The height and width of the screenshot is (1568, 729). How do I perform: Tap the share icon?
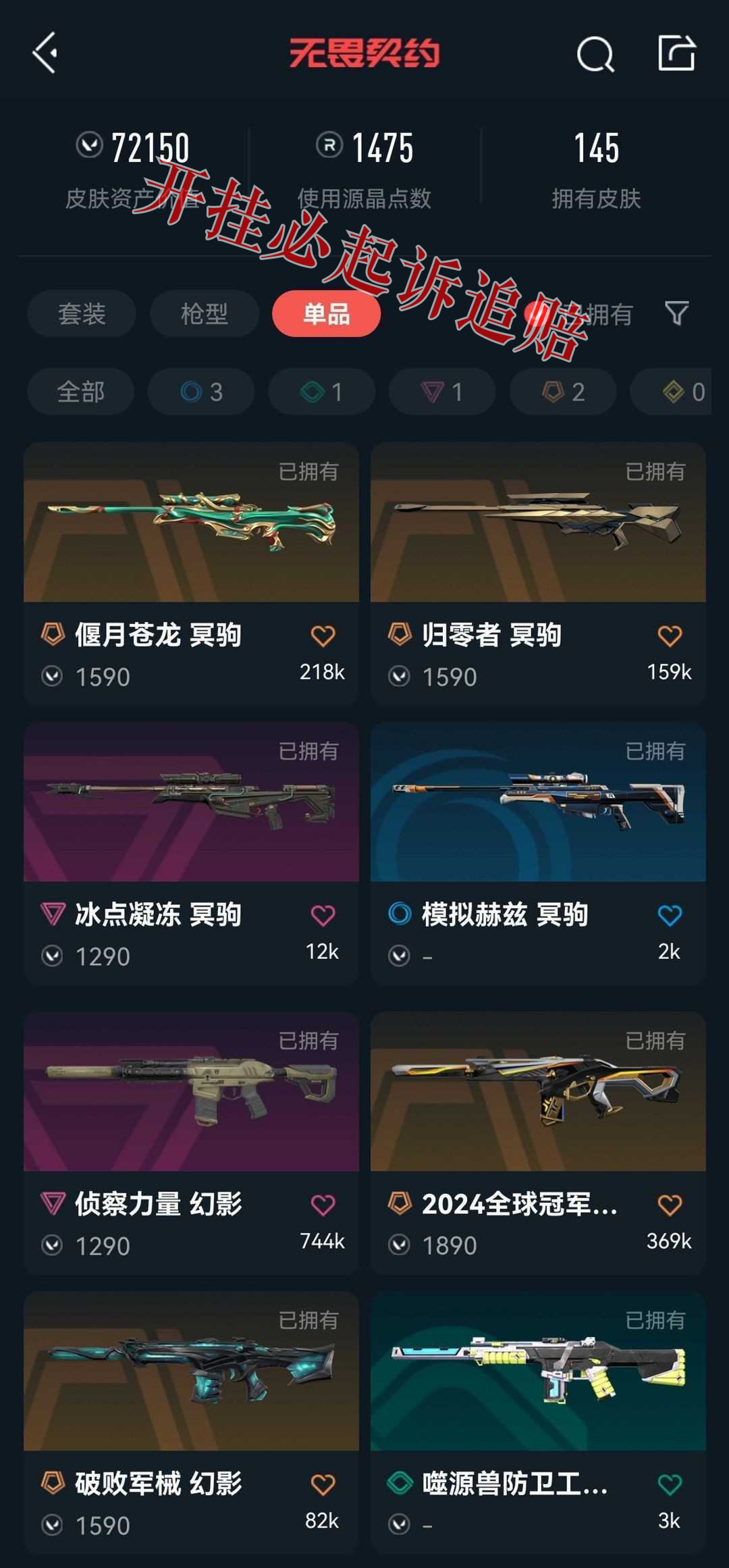676,53
